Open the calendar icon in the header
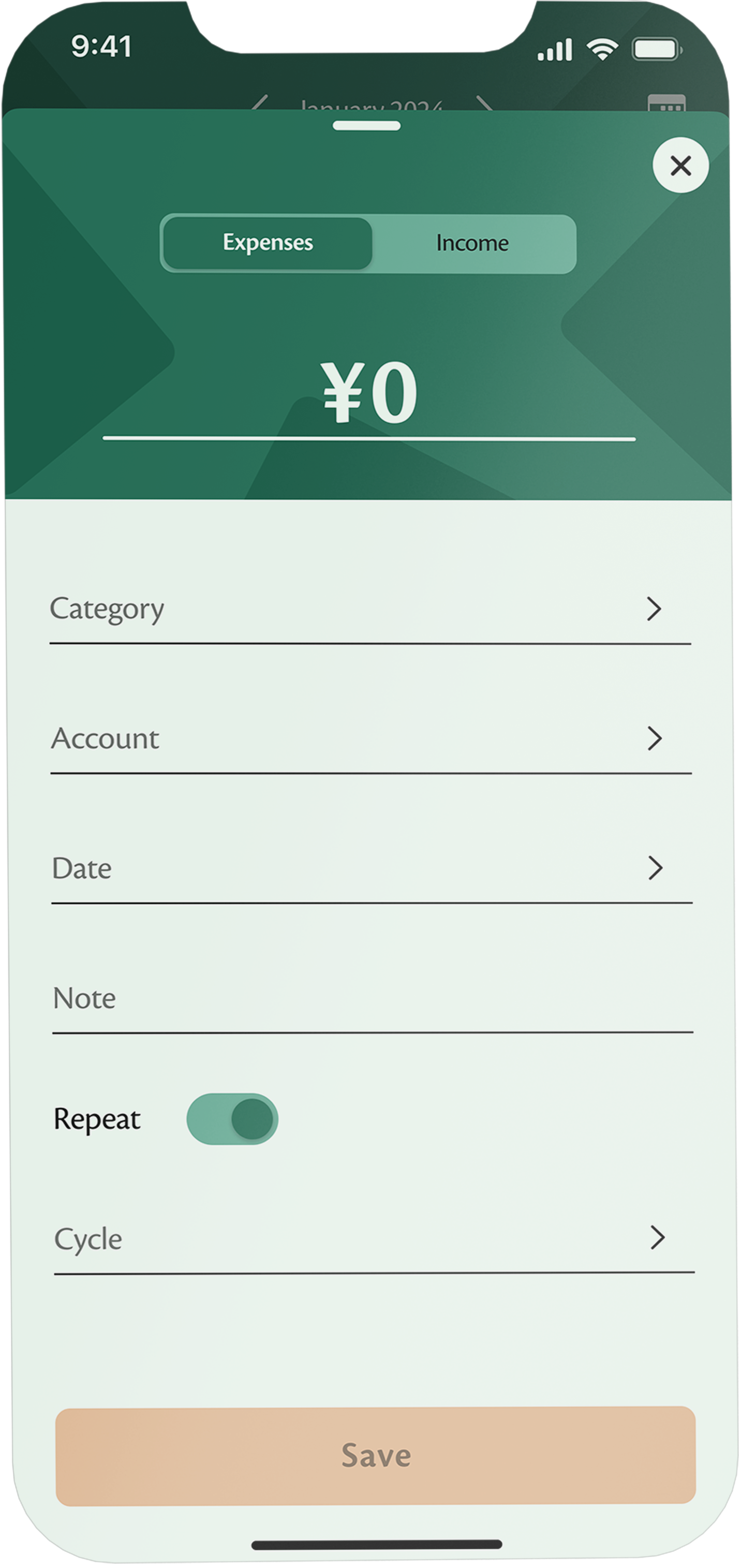This screenshot has width=741, height=1568. [669, 105]
